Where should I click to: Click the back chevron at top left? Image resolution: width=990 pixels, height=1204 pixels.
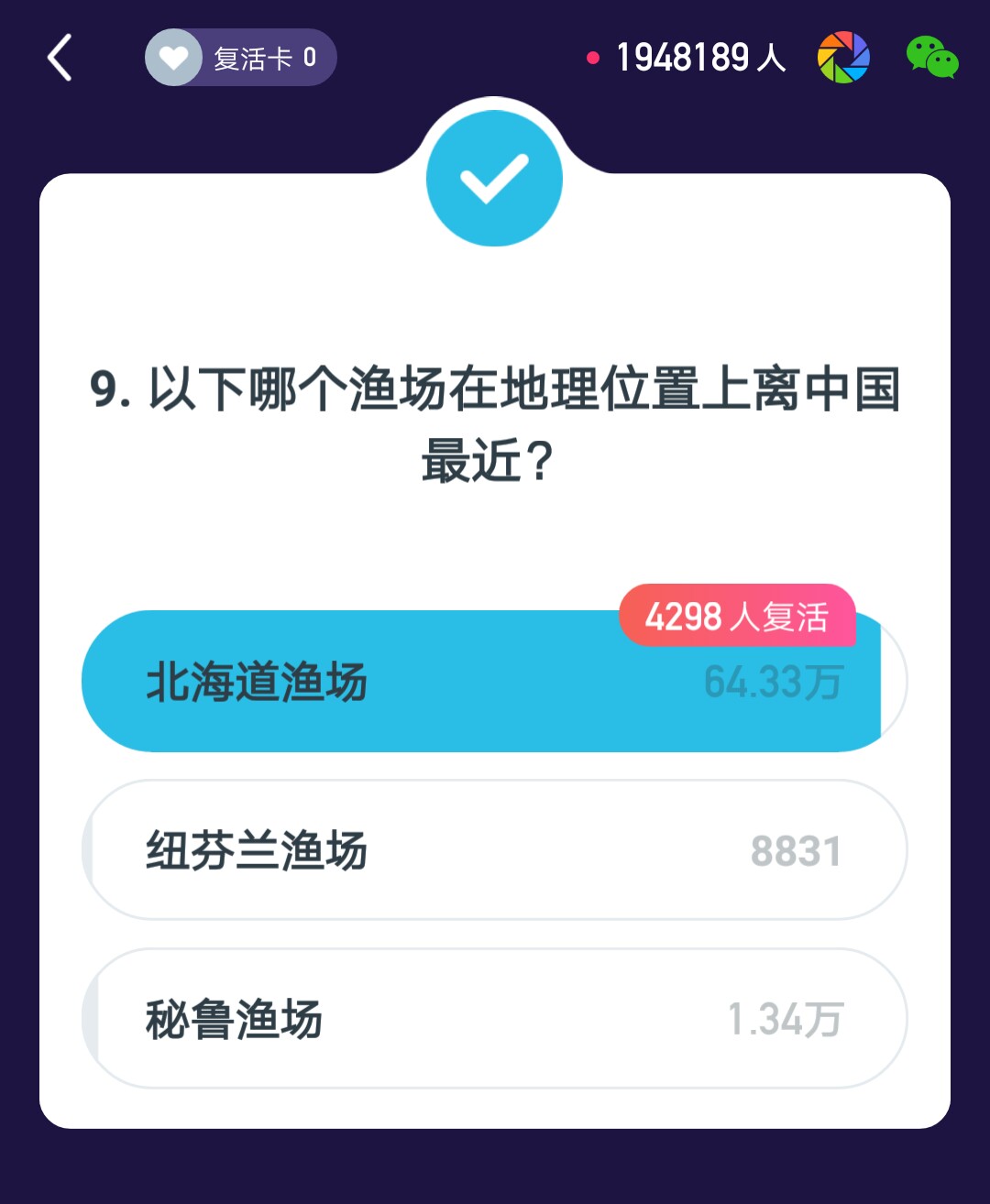[59, 57]
